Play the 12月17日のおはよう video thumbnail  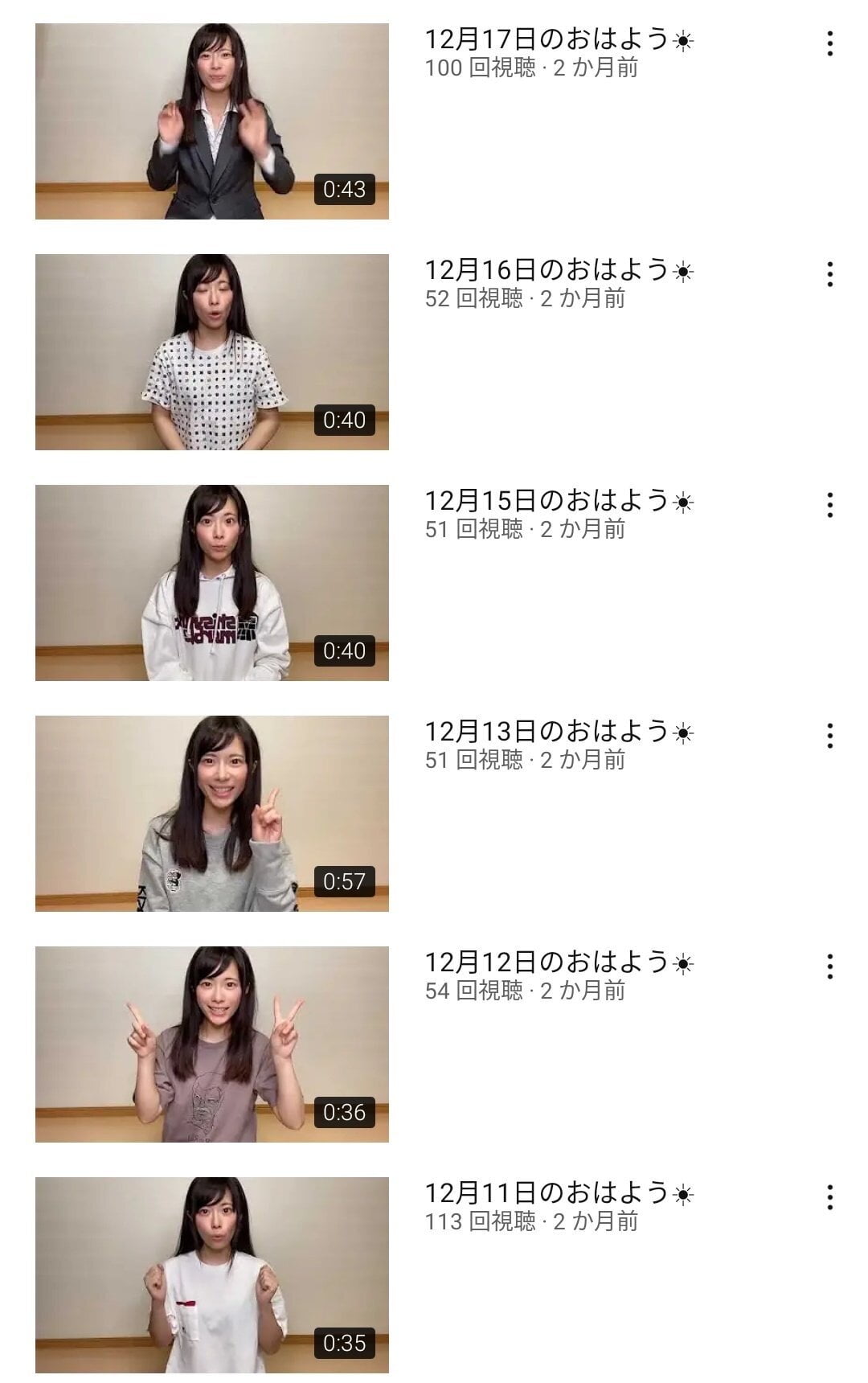click(211, 121)
